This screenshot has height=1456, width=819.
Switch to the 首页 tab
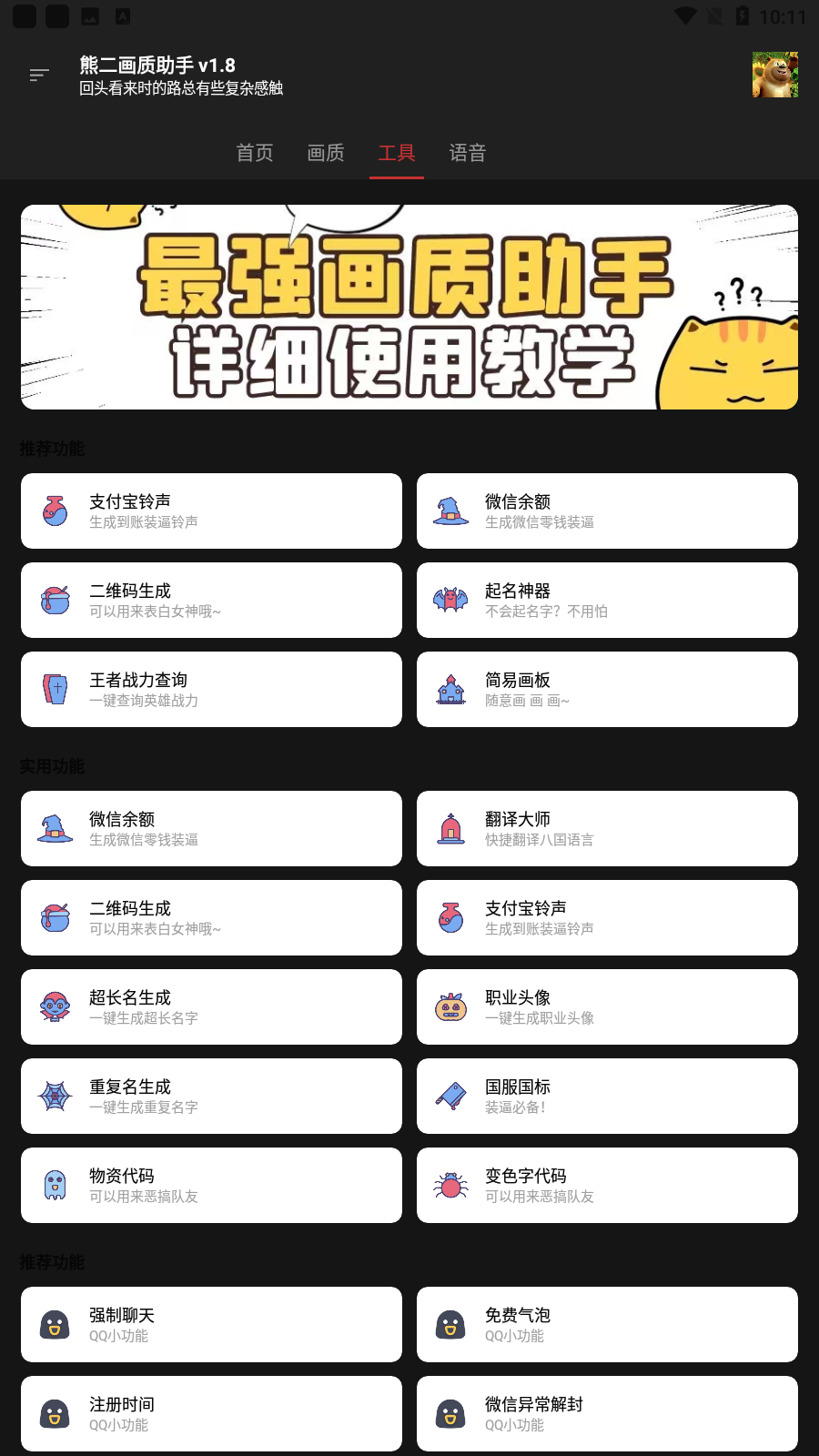[x=254, y=153]
